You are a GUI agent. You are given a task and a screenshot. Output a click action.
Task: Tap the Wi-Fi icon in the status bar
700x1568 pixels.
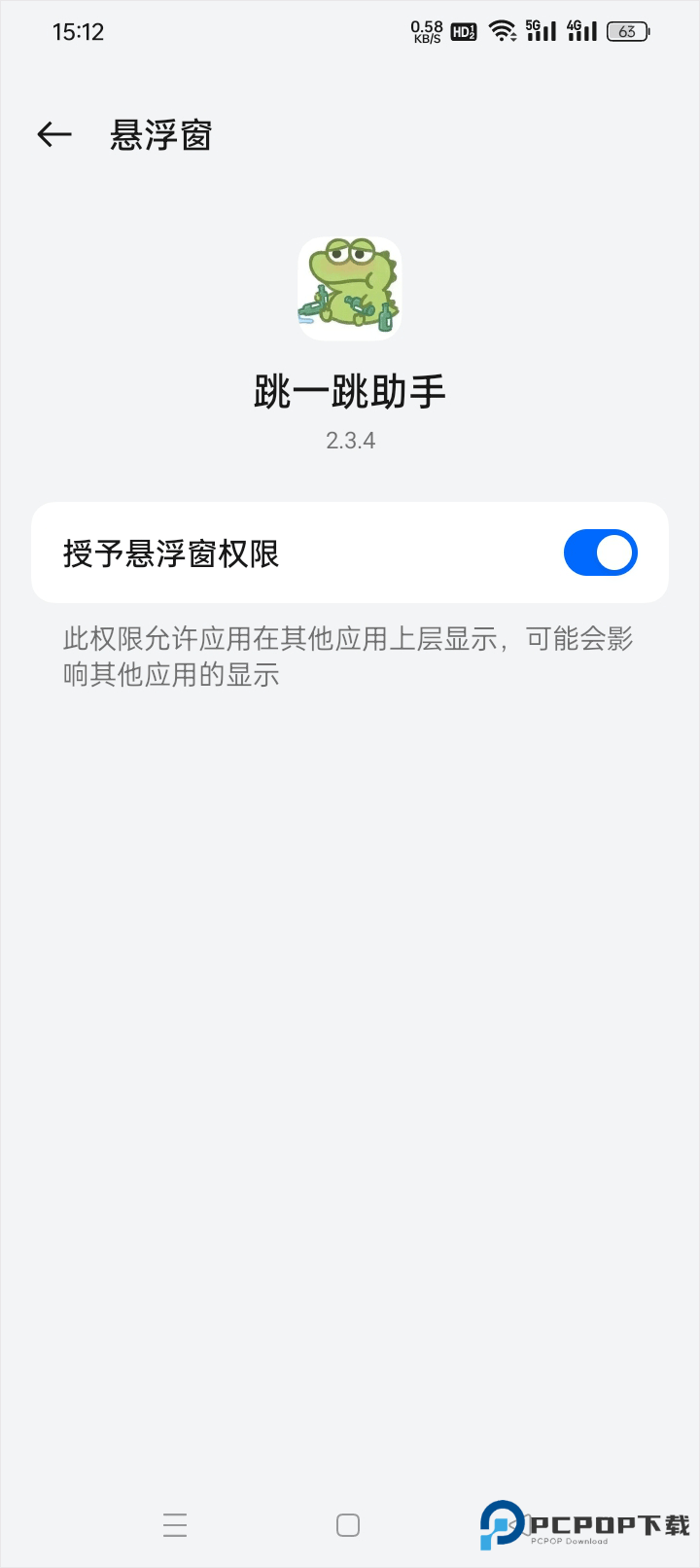502,30
